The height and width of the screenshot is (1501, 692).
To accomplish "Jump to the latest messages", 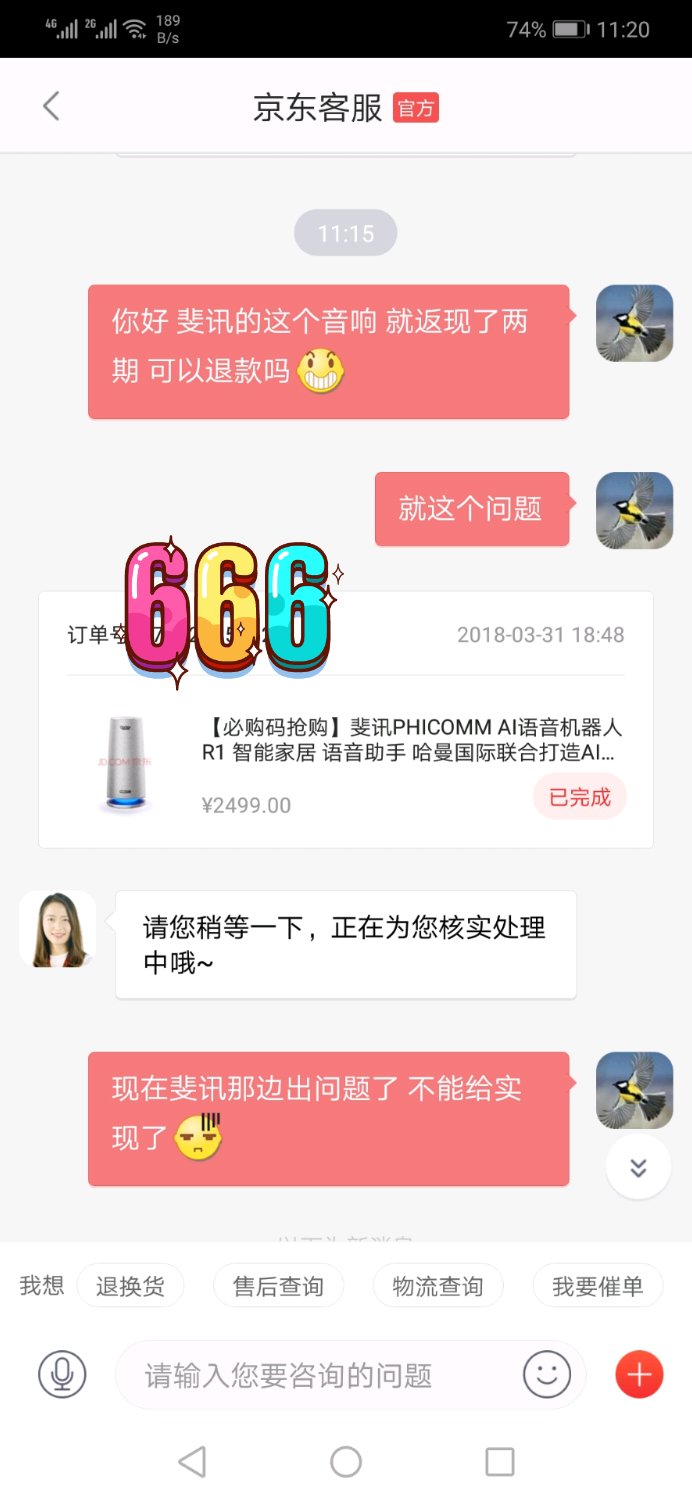I will [638, 1167].
